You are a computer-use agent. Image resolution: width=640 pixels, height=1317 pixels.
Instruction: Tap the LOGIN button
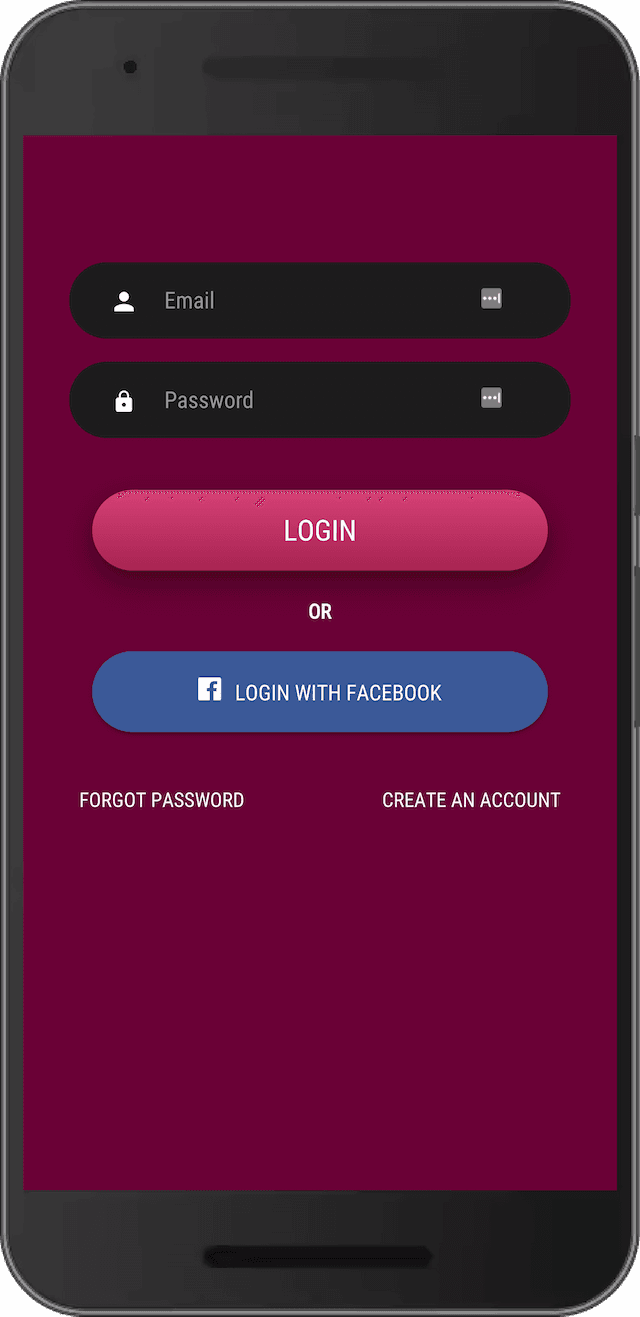[x=320, y=530]
